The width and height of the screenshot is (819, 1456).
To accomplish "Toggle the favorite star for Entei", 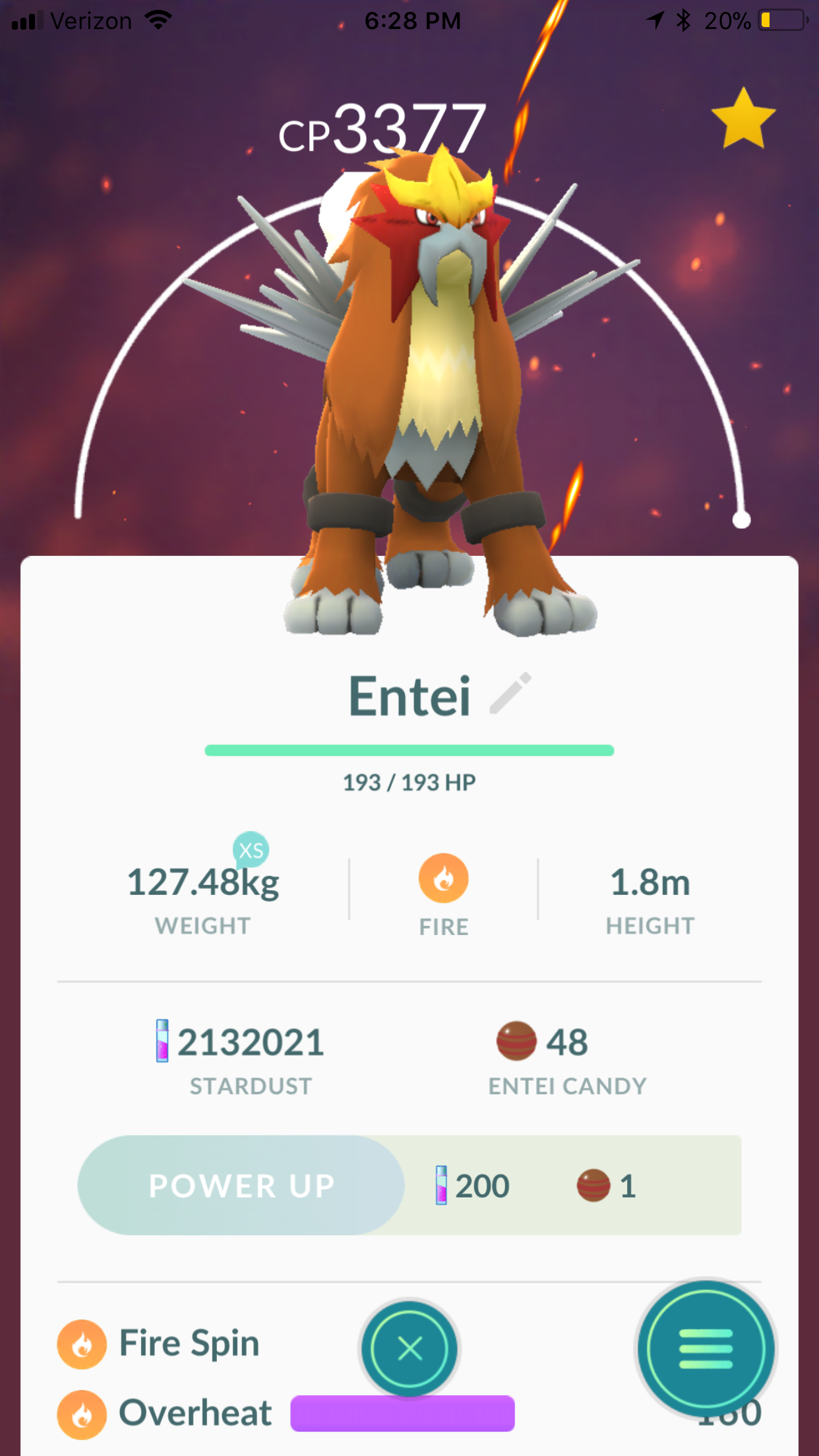I will click(x=744, y=119).
